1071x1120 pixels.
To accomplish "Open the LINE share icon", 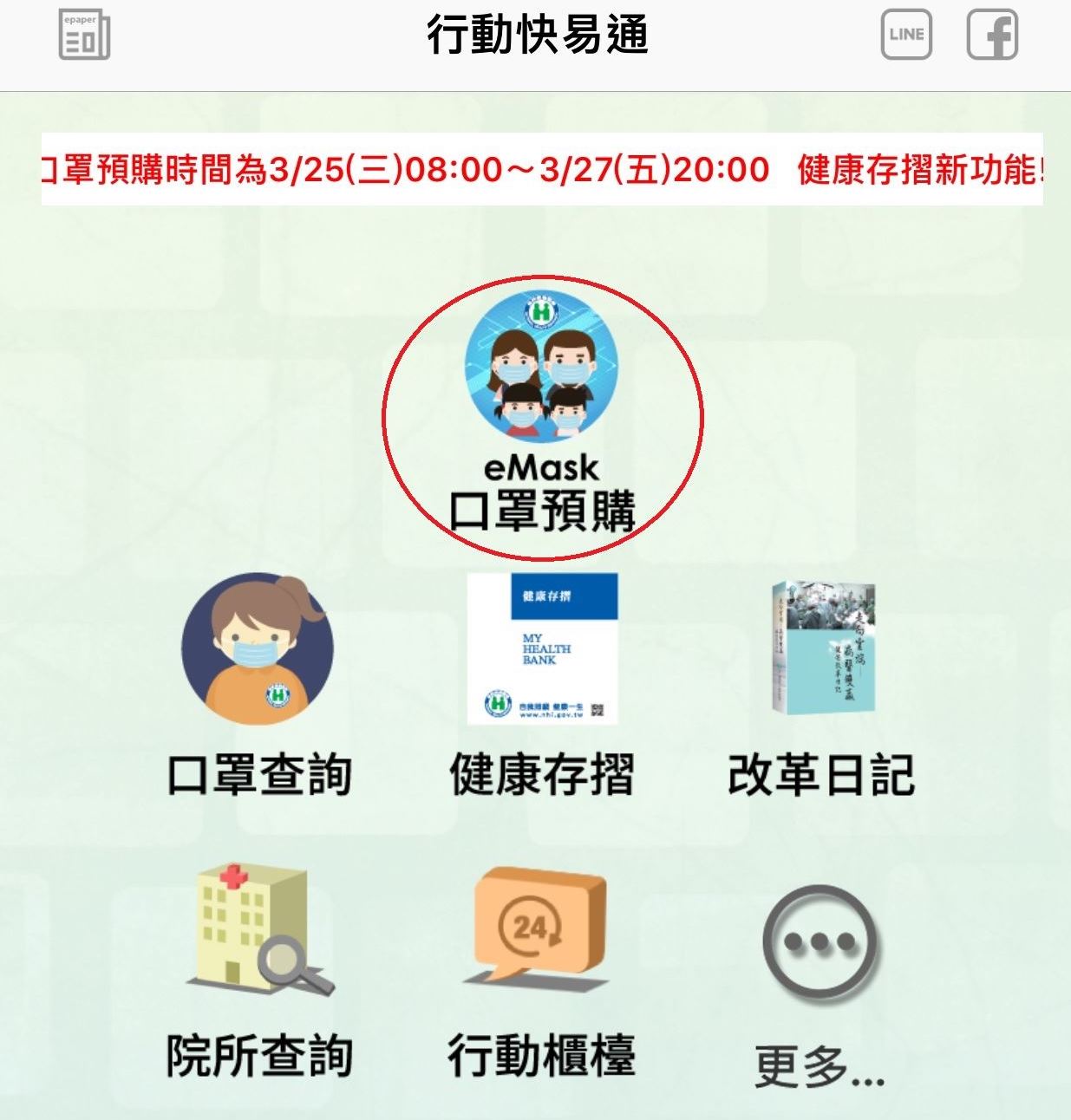I will pos(906,35).
